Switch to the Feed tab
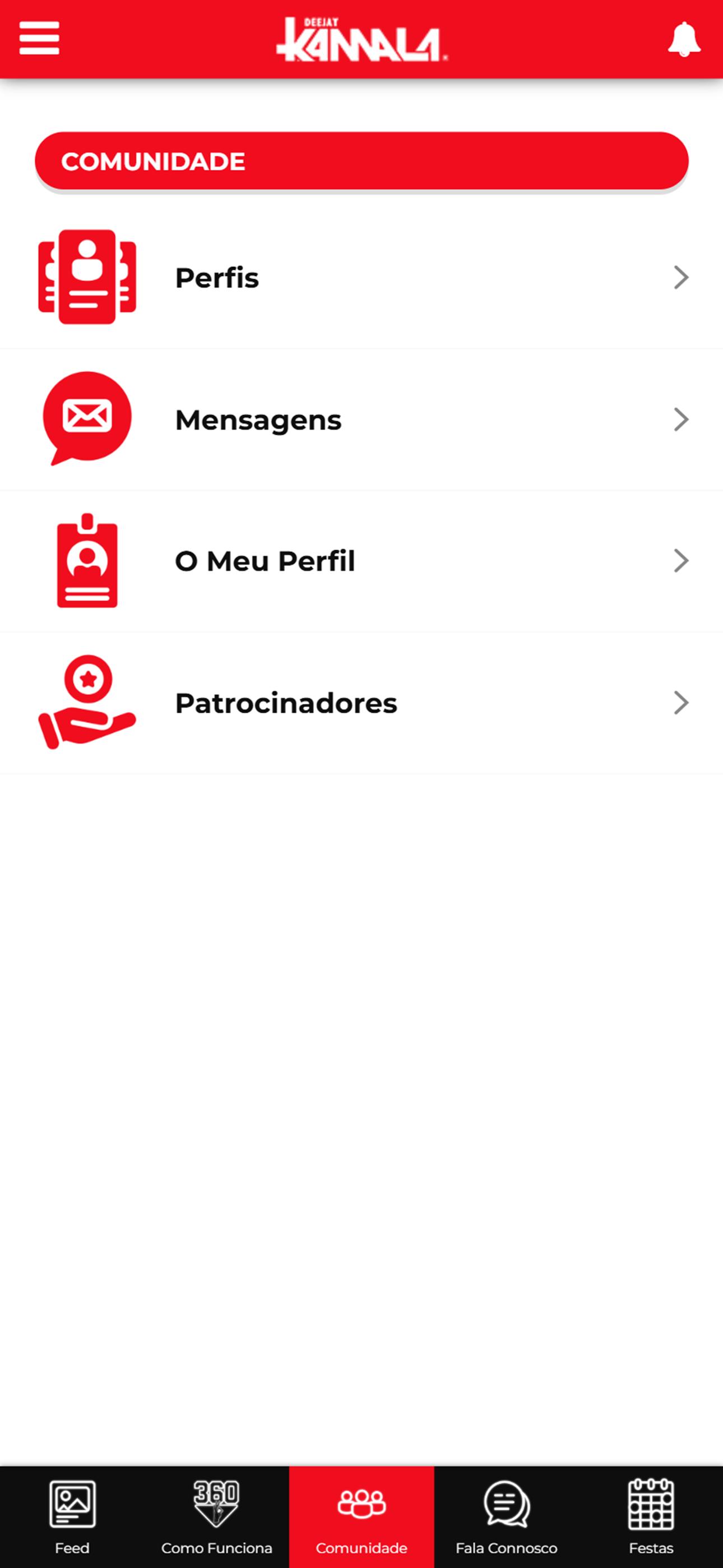 pyautogui.click(x=72, y=1517)
